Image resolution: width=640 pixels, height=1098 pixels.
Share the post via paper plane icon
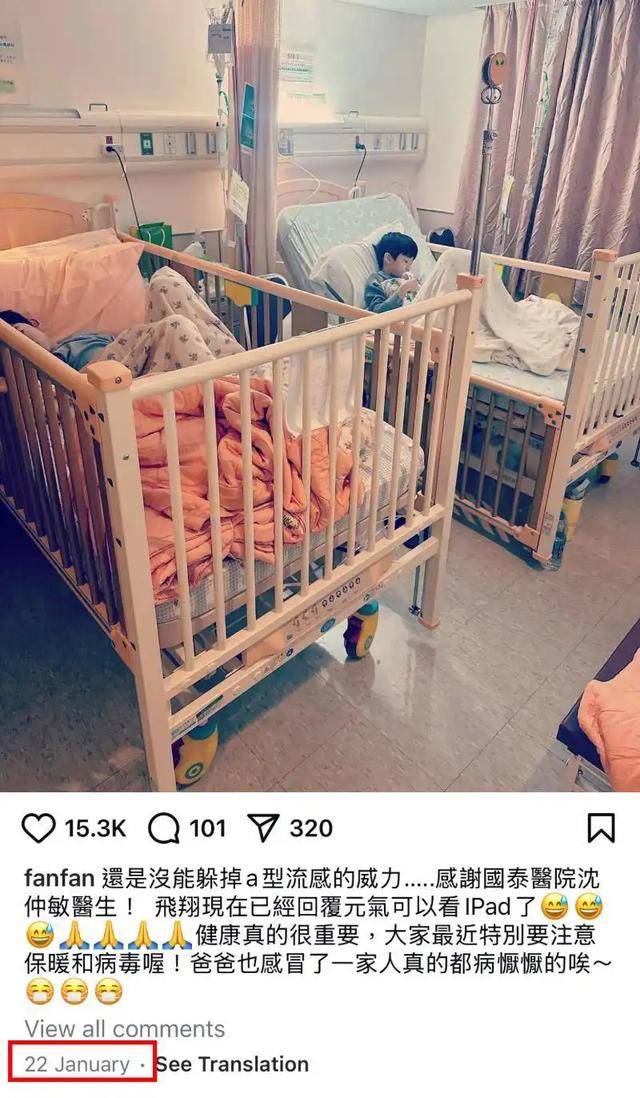point(264,828)
